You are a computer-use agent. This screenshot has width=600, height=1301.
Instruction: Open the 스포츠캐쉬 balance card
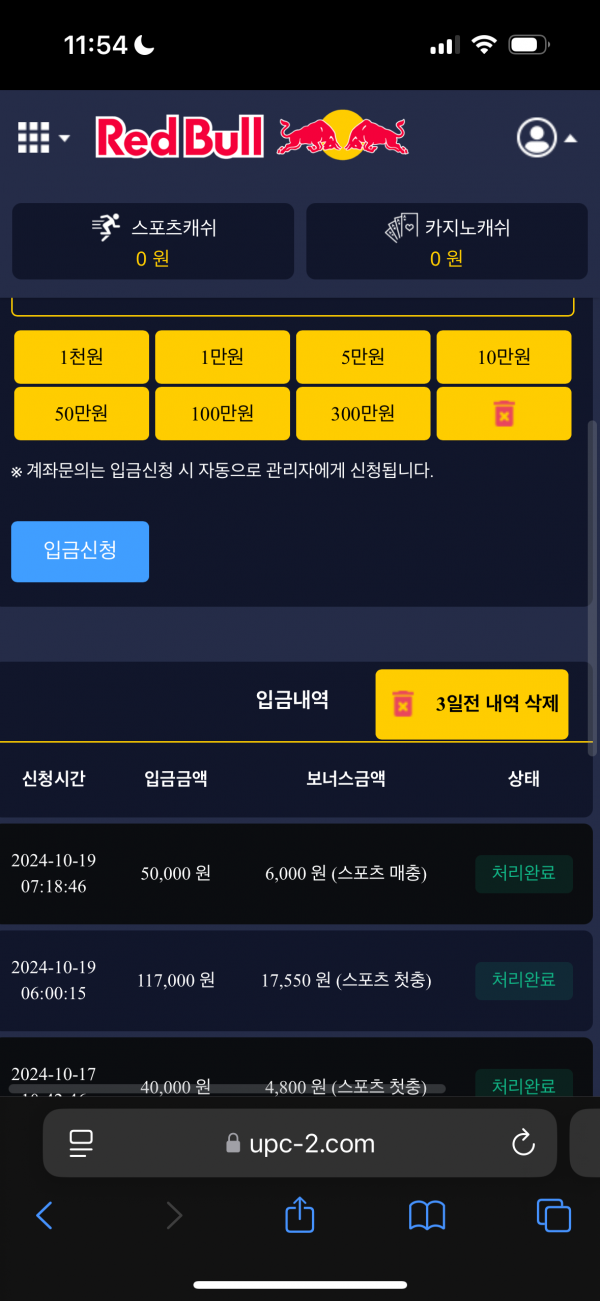coord(153,242)
